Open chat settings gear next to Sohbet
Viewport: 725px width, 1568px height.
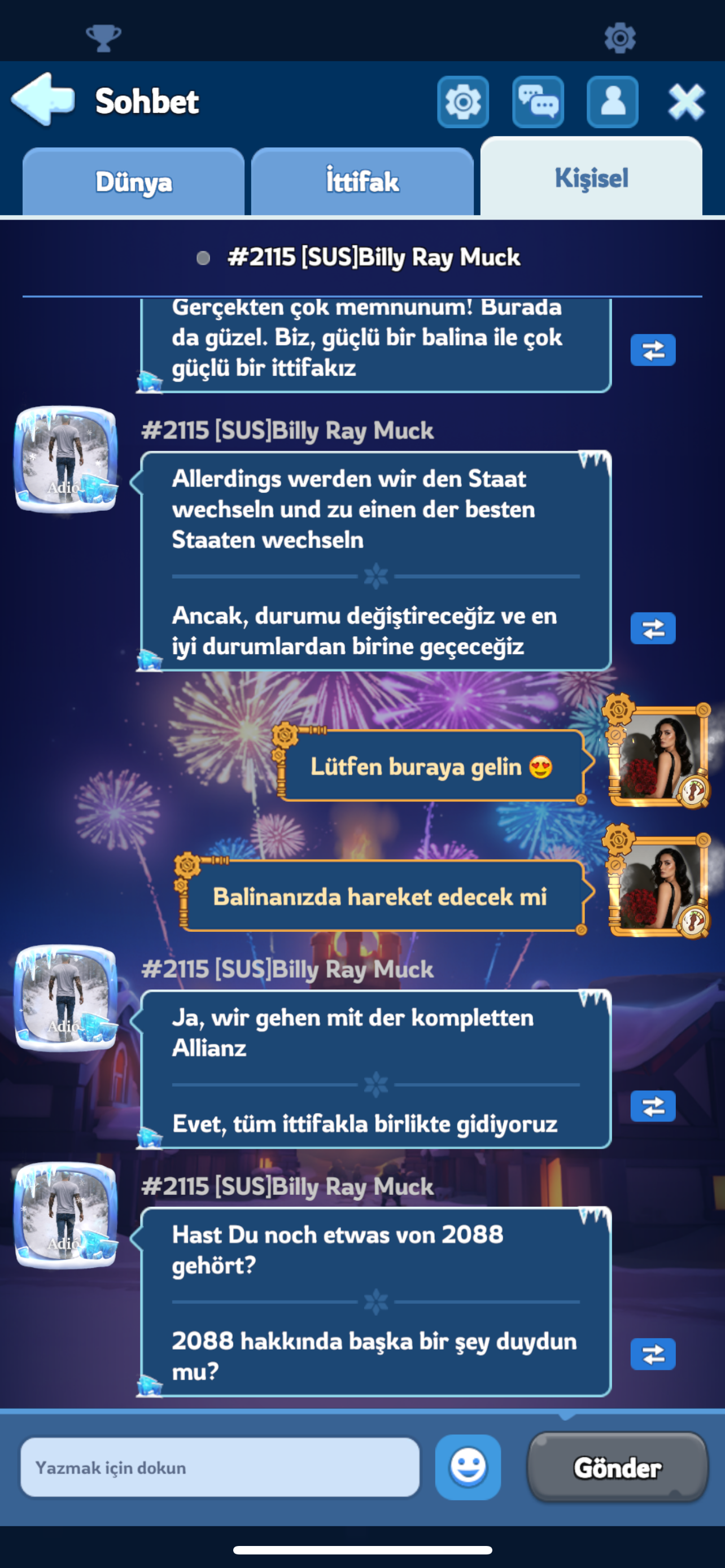tap(462, 102)
